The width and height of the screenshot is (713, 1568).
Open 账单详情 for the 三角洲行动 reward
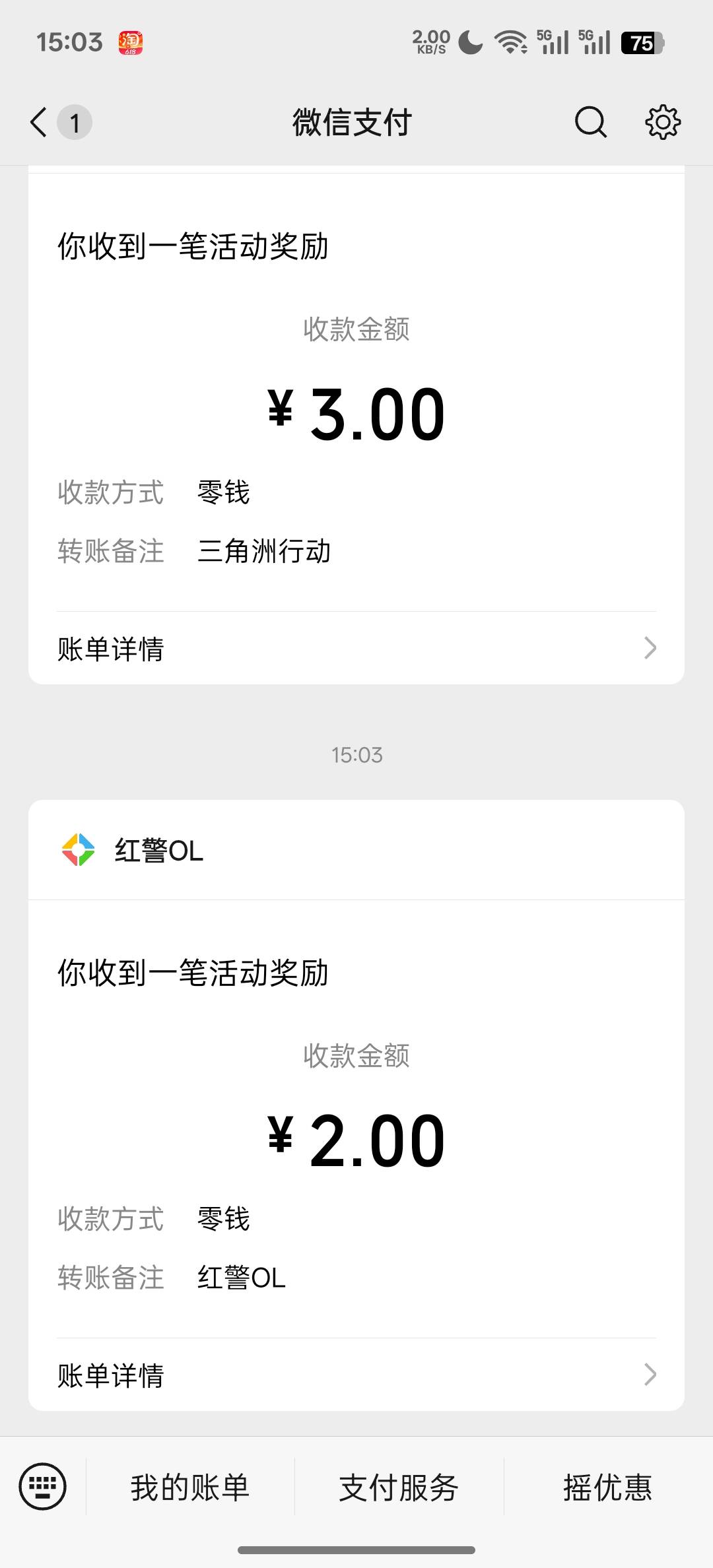[356, 649]
